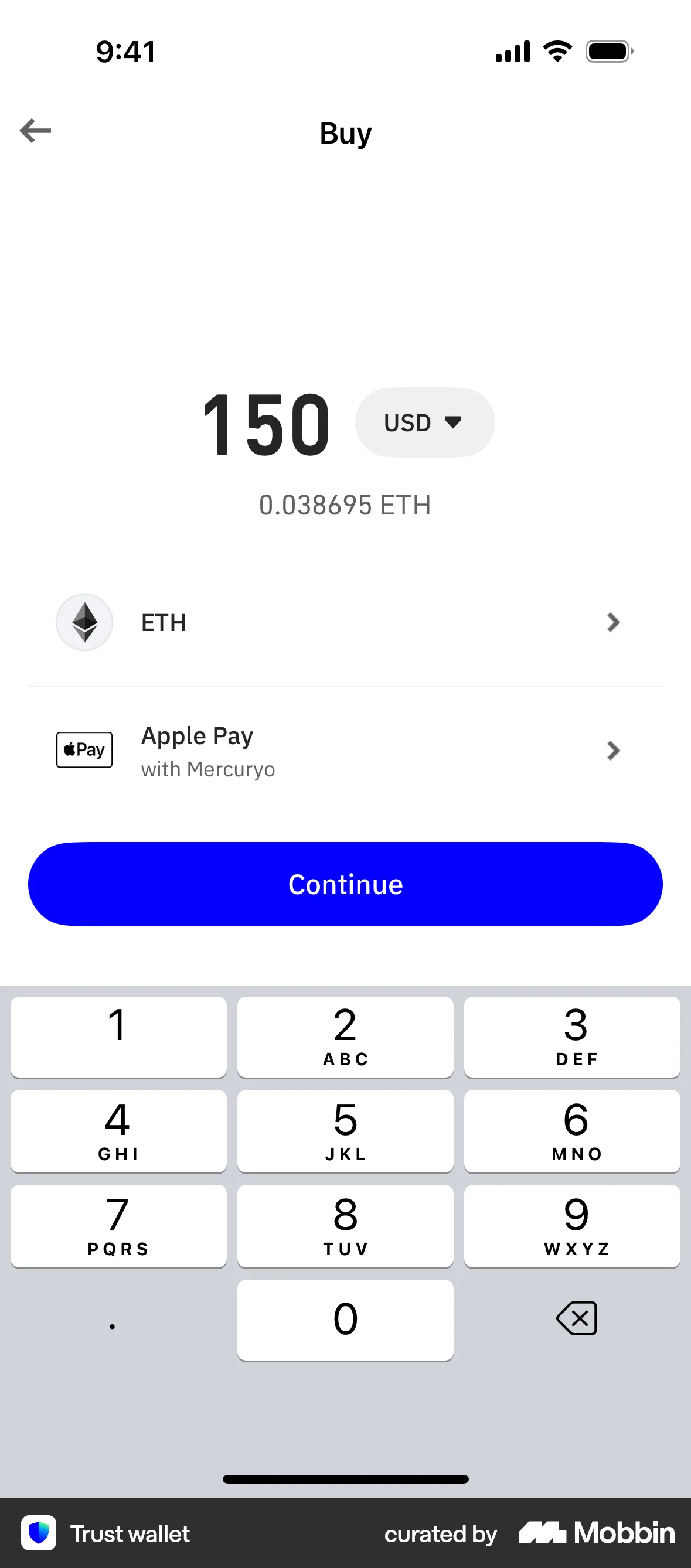Click the back arrow to exit Buy screen
Viewport: 691px width, 1568px height.
(35, 130)
